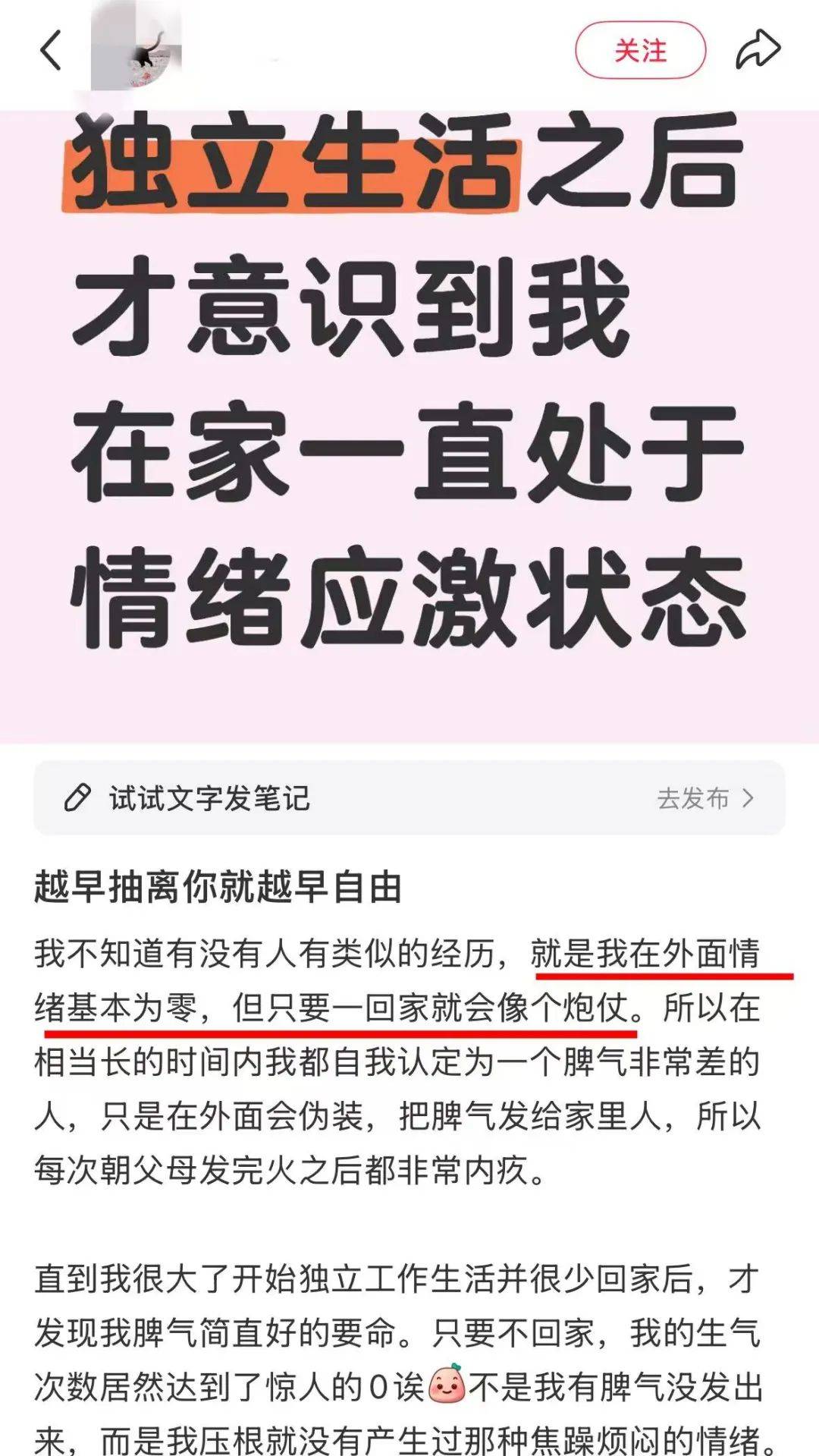Open the post's cover image
This screenshot has height=1456, width=819.
coord(409,425)
